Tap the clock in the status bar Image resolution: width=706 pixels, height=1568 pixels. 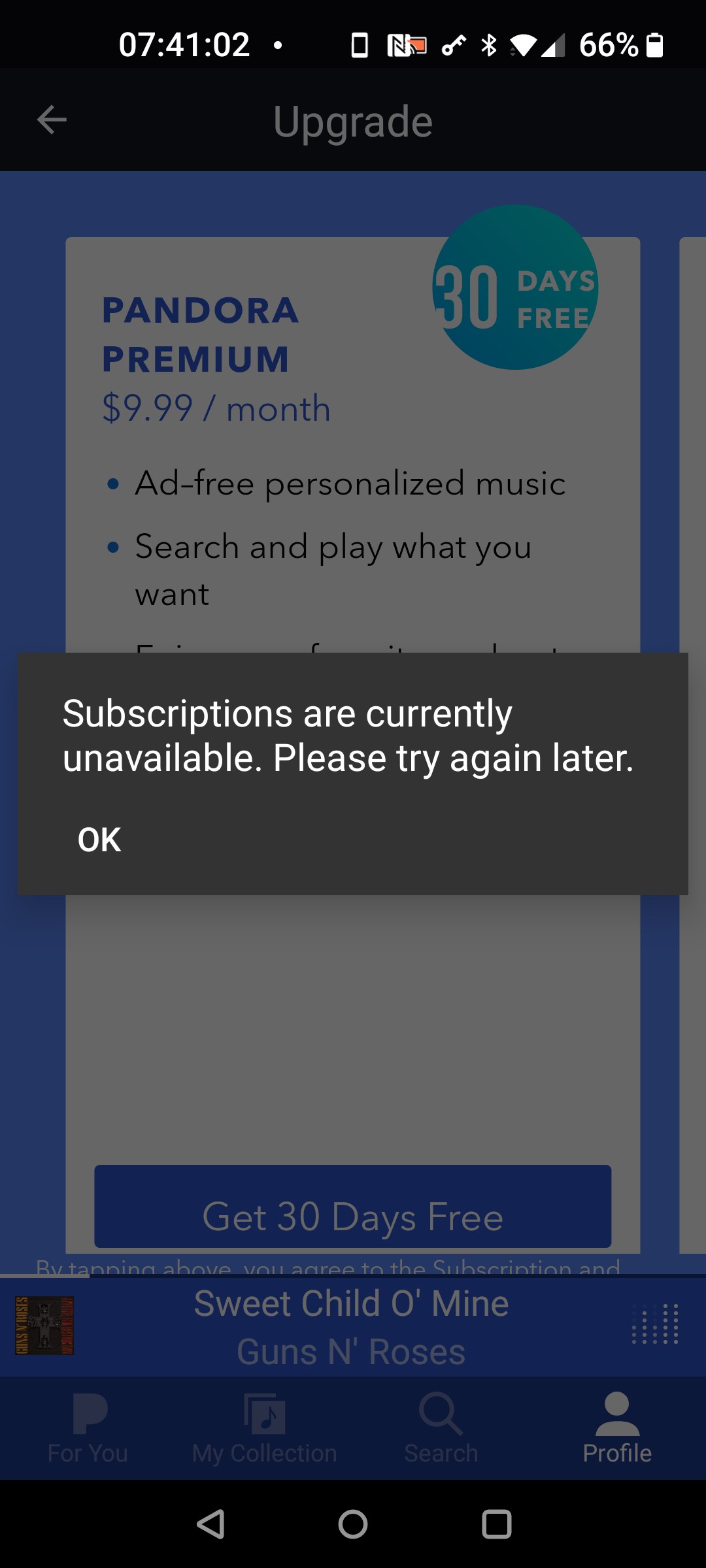tap(183, 44)
